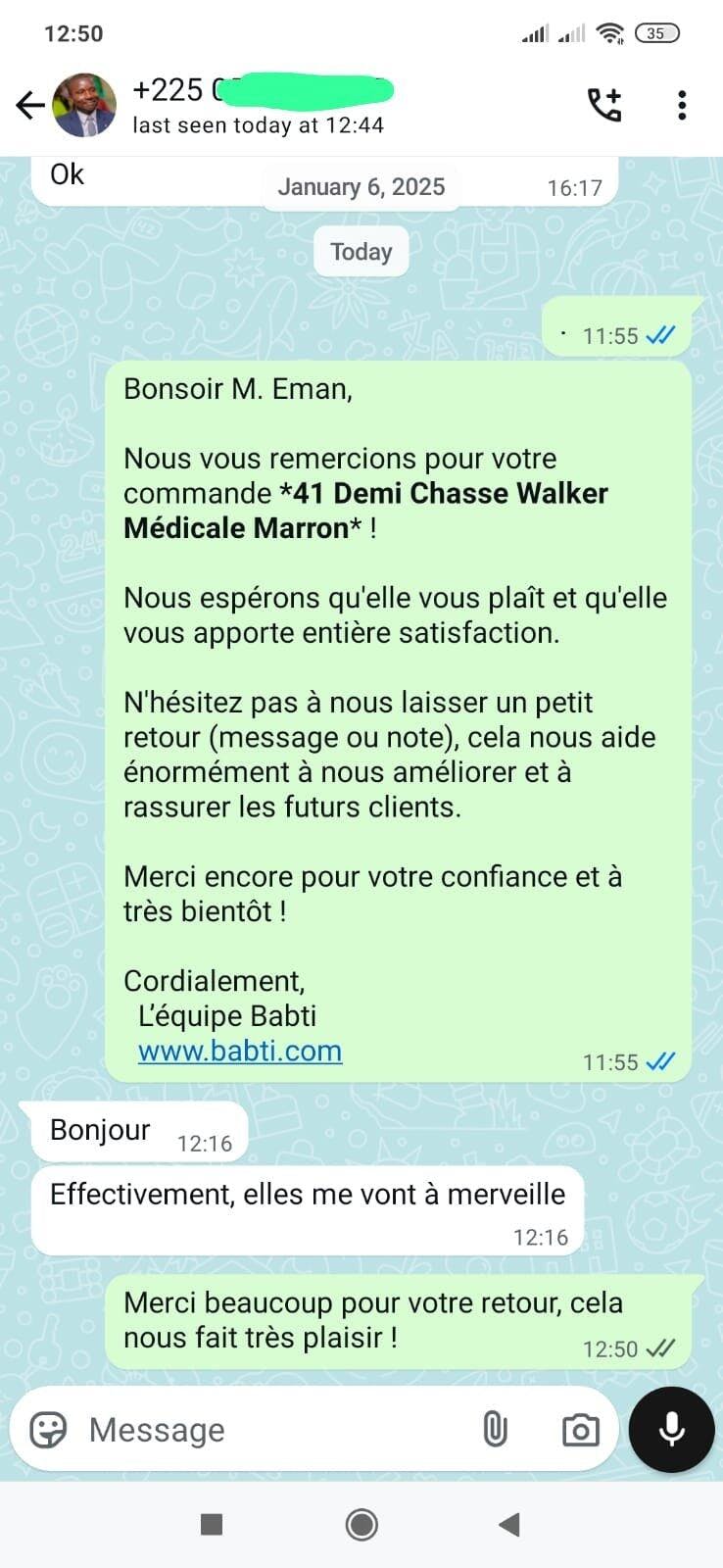Start a call with this contact
The image size is (723, 1568).
click(x=604, y=105)
